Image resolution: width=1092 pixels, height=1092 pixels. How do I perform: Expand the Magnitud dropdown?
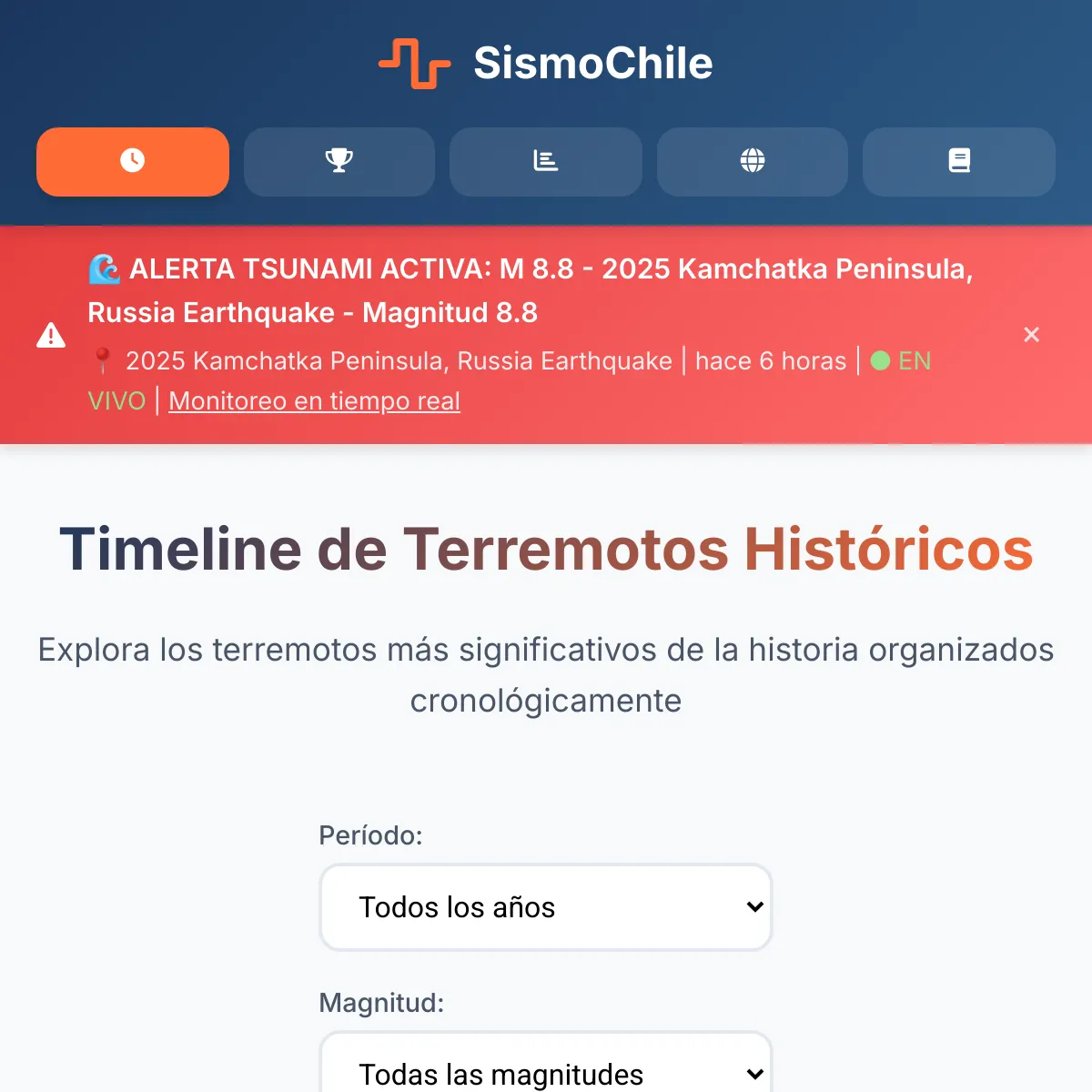pyautogui.click(x=546, y=1065)
